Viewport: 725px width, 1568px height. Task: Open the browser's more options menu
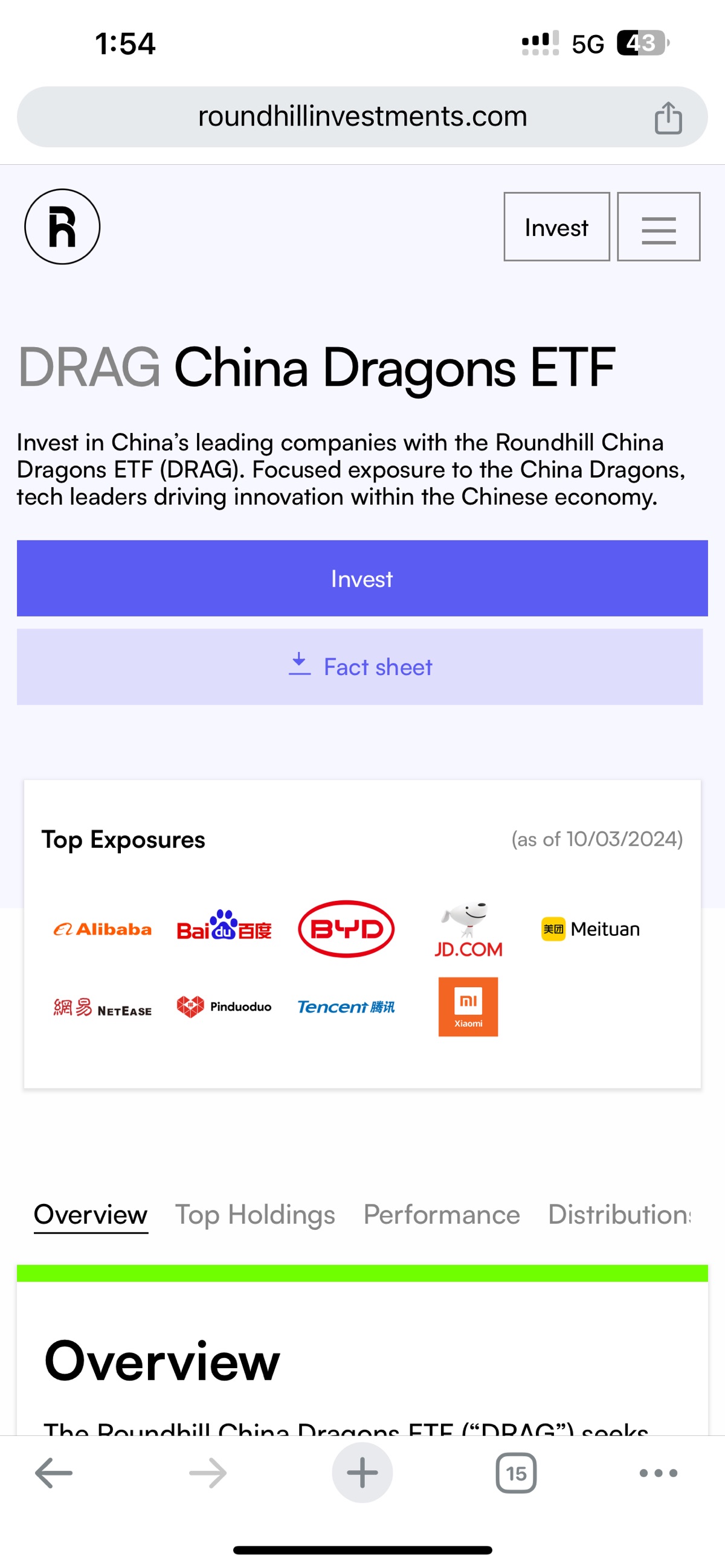tap(658, 1473)
